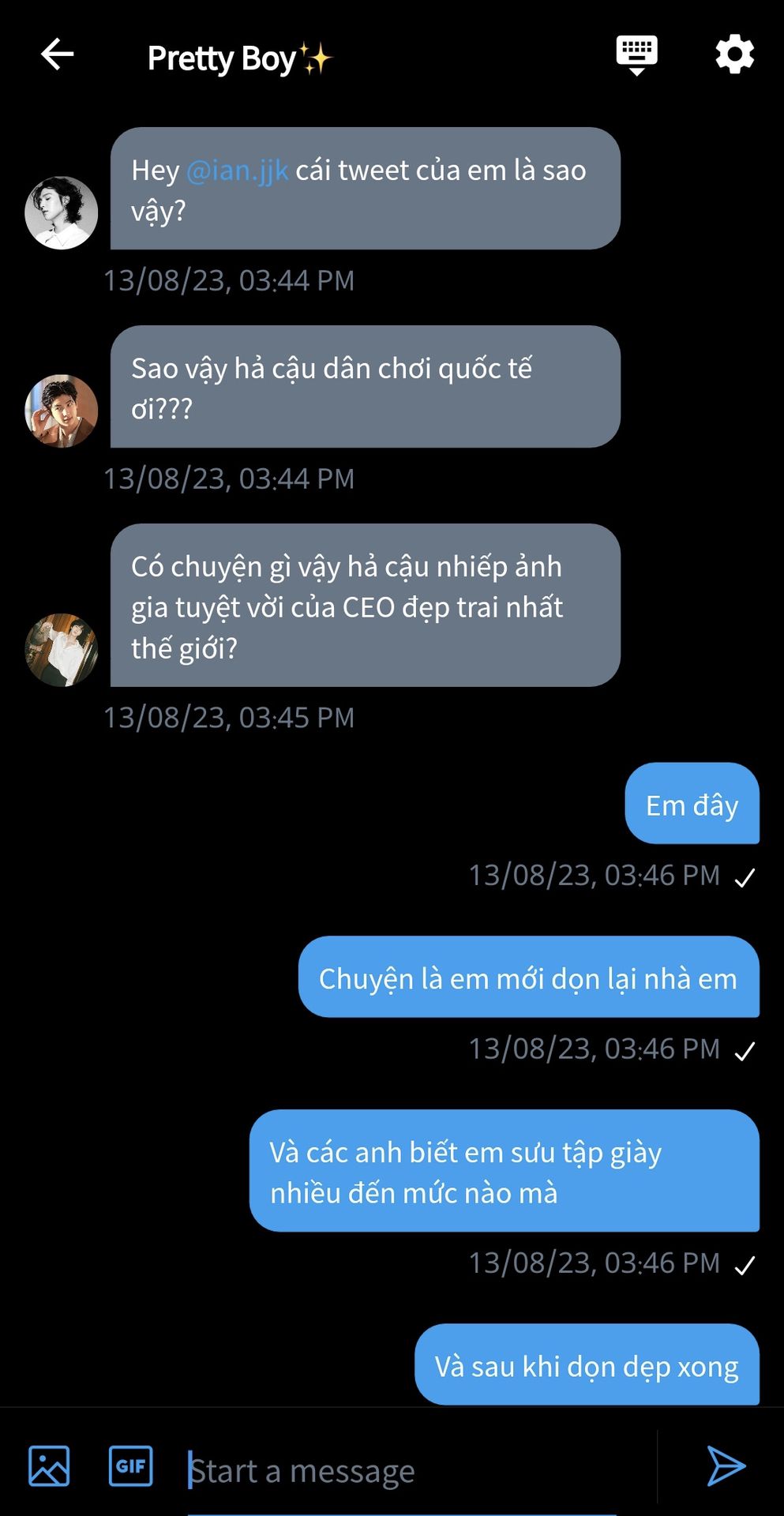
Task: Go back using the arrow icon
Action: [x=57, y=55]
